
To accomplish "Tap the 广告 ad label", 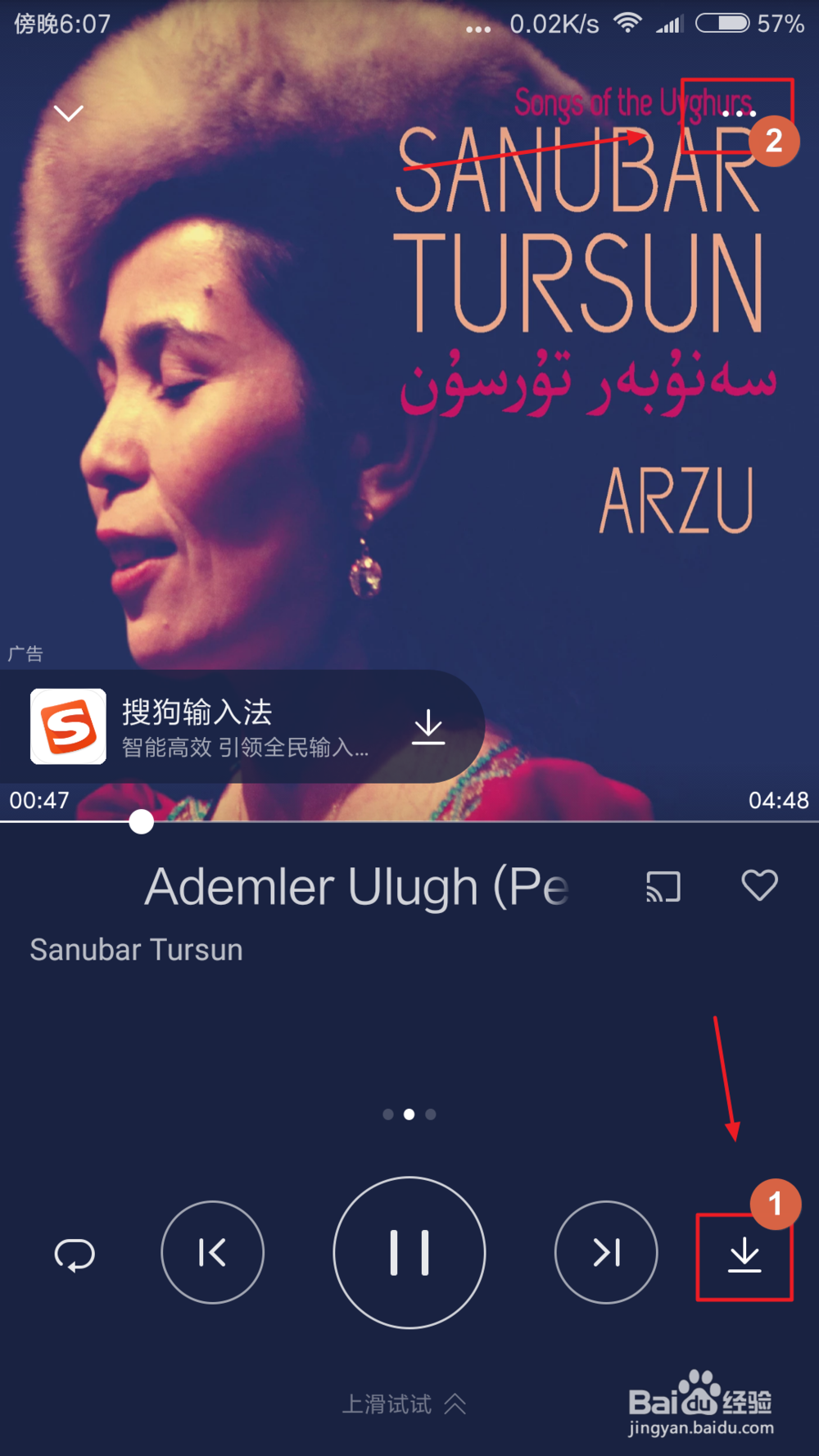I will (x=25, y=653).
